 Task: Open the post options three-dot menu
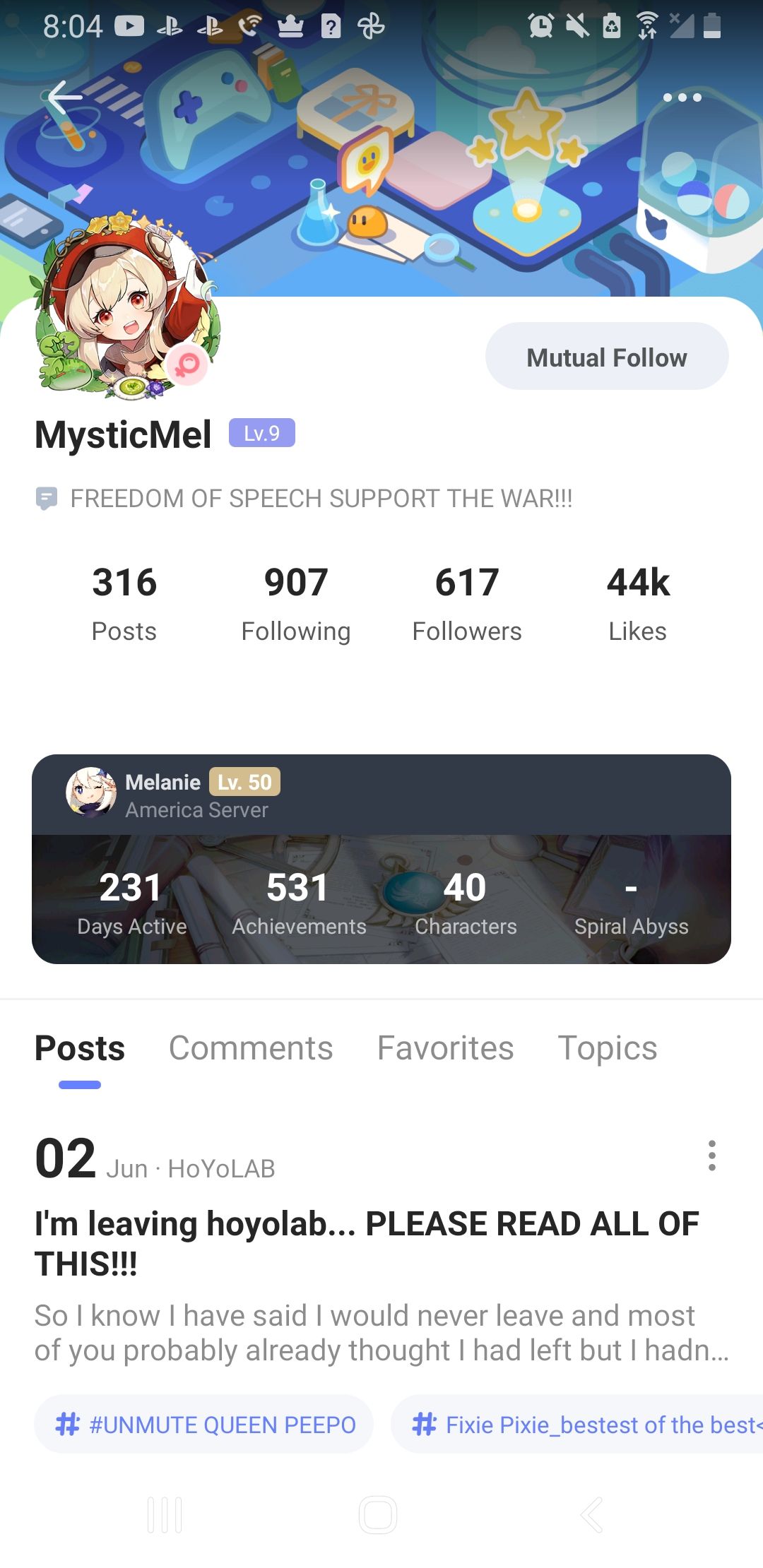(x=712, y=1156)
